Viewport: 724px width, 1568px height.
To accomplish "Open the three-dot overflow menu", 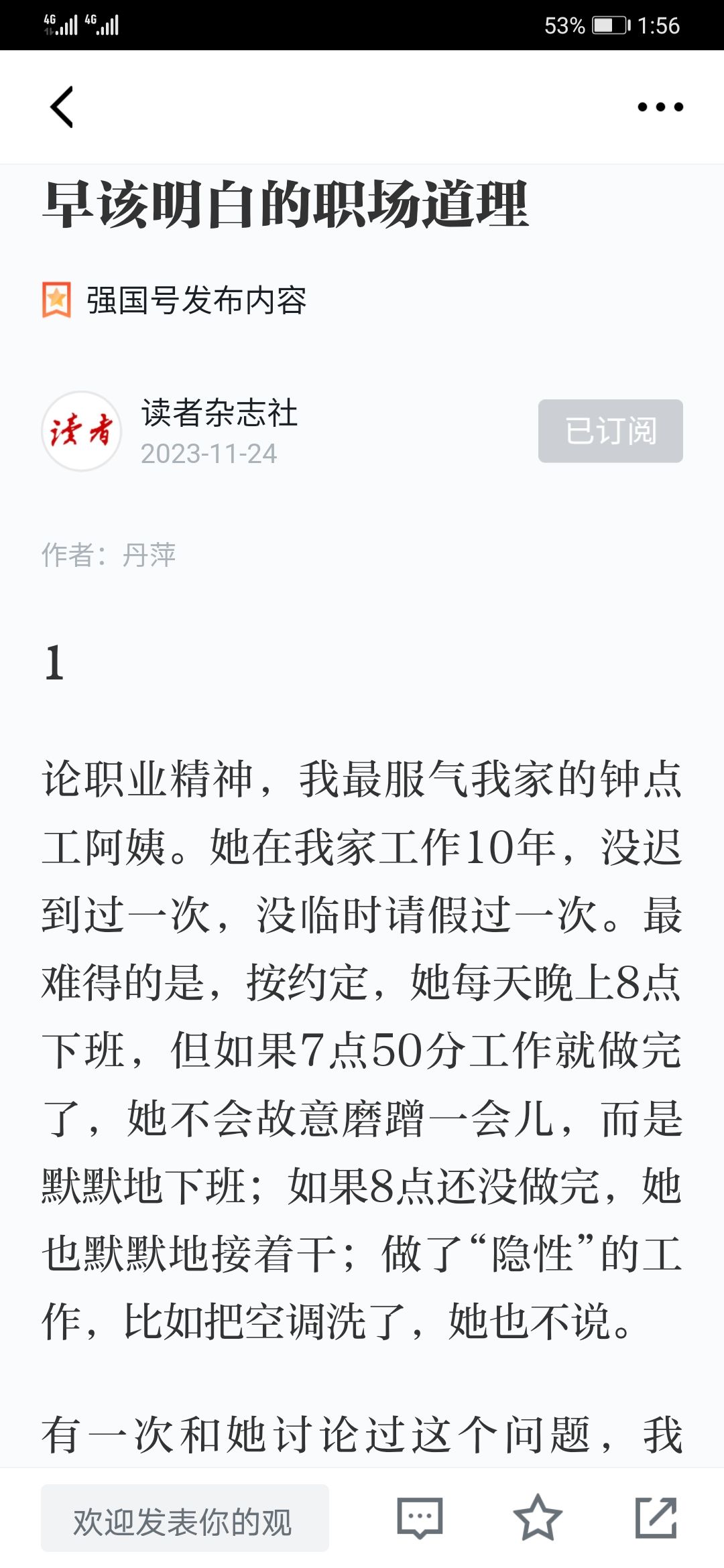I will tap(660, 107).
